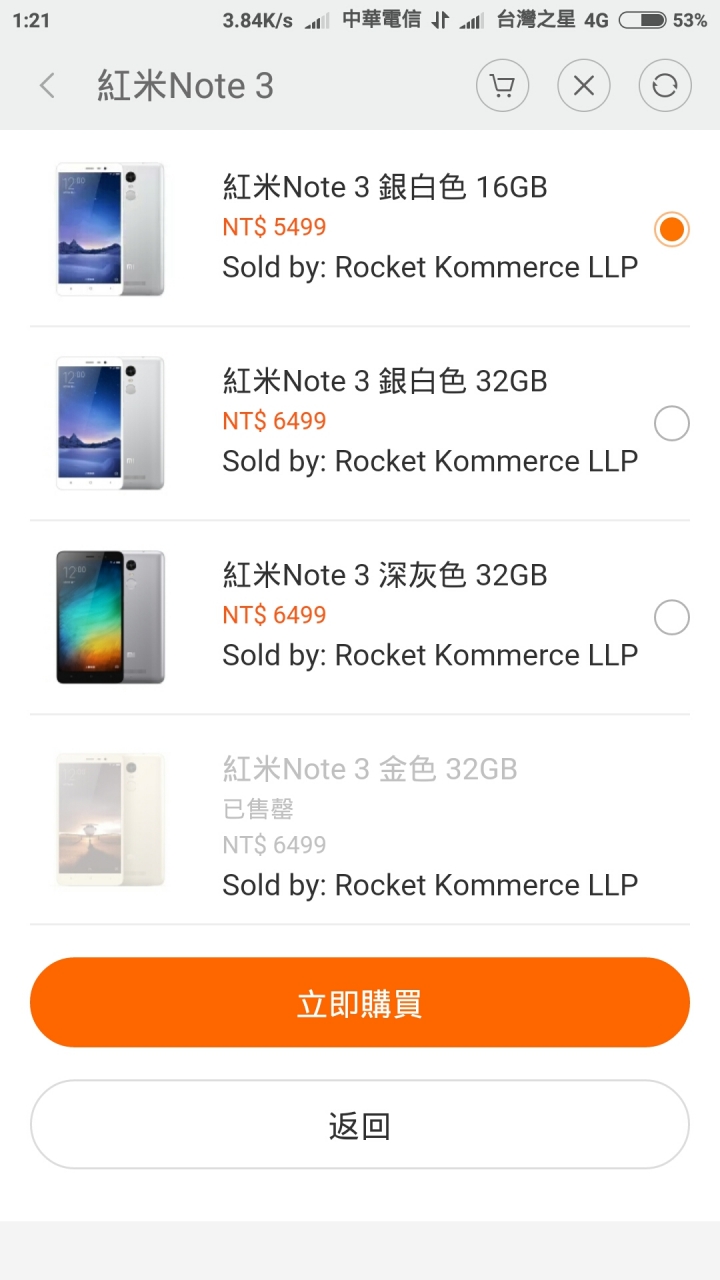Go back using the header arrow

pyautogui.click(x=47, y=86)
